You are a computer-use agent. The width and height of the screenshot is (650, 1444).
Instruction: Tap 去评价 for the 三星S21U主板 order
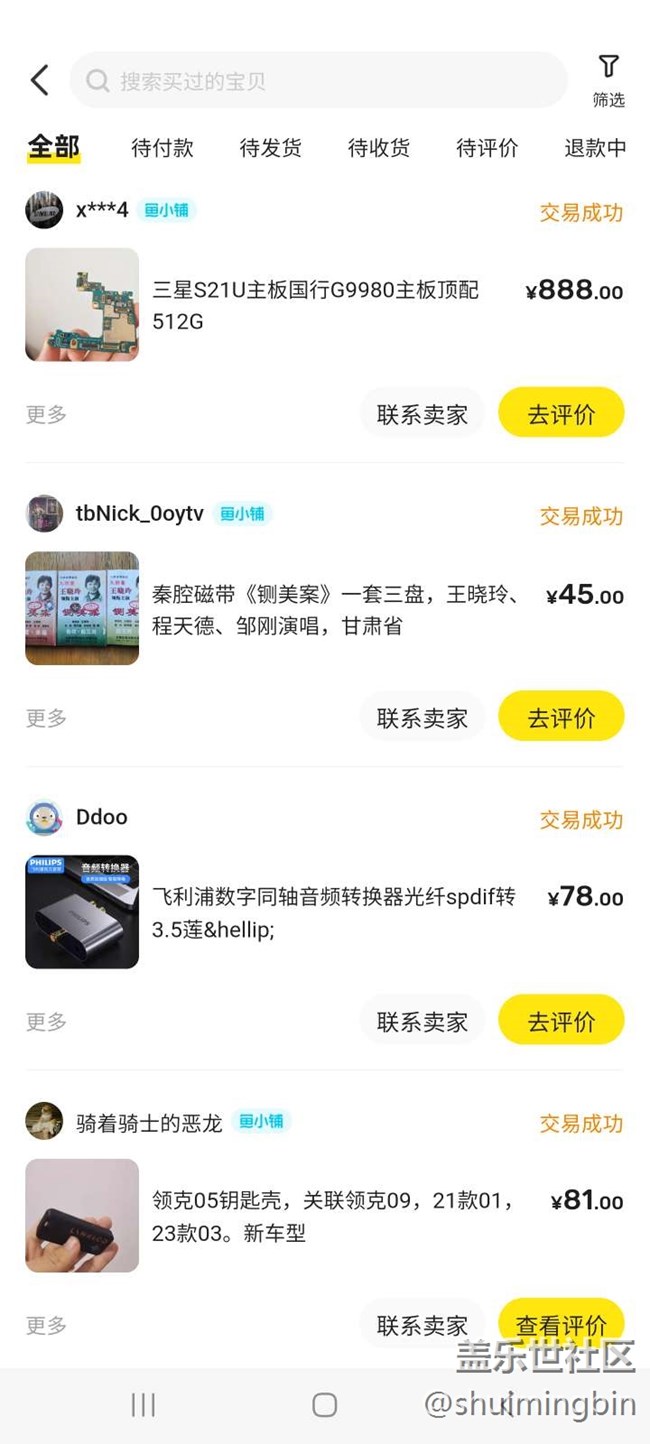pyautogui.click(x=561, y=414)
